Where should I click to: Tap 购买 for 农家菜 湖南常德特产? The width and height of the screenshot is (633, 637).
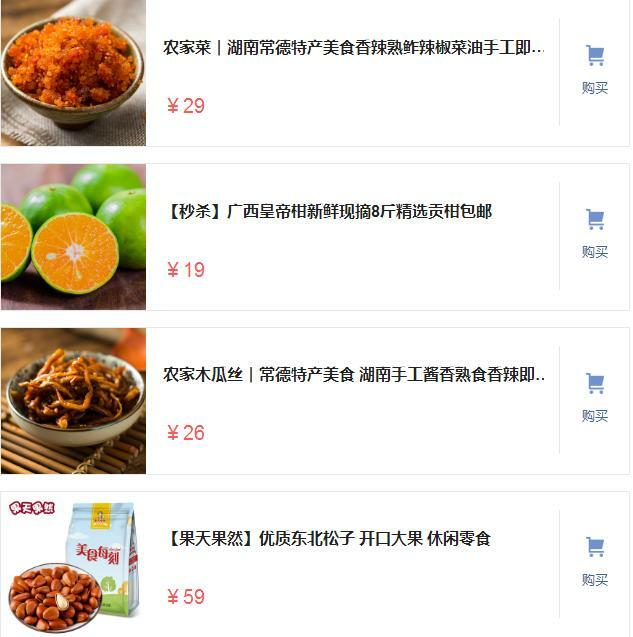(595, 70)
